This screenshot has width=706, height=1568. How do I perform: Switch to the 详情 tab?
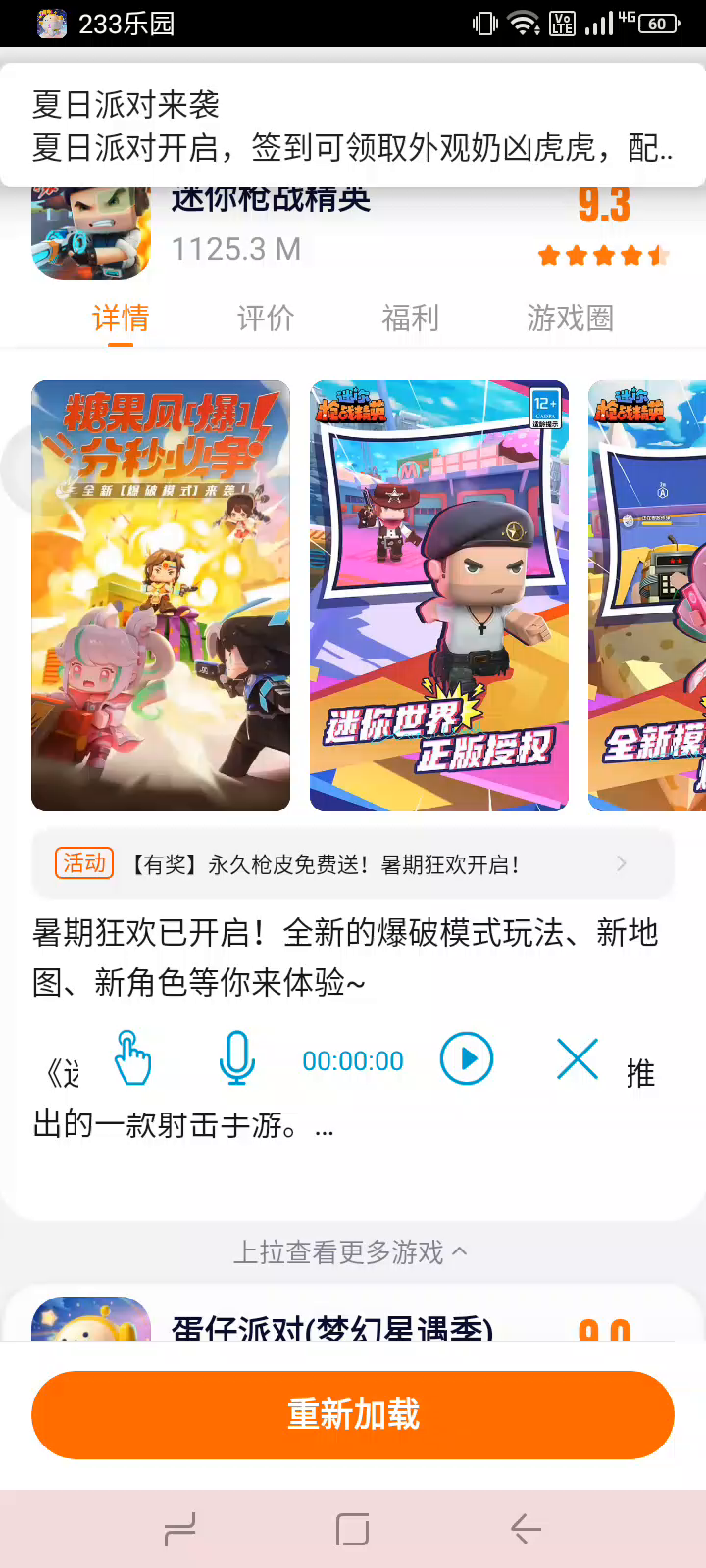point(121,318)
